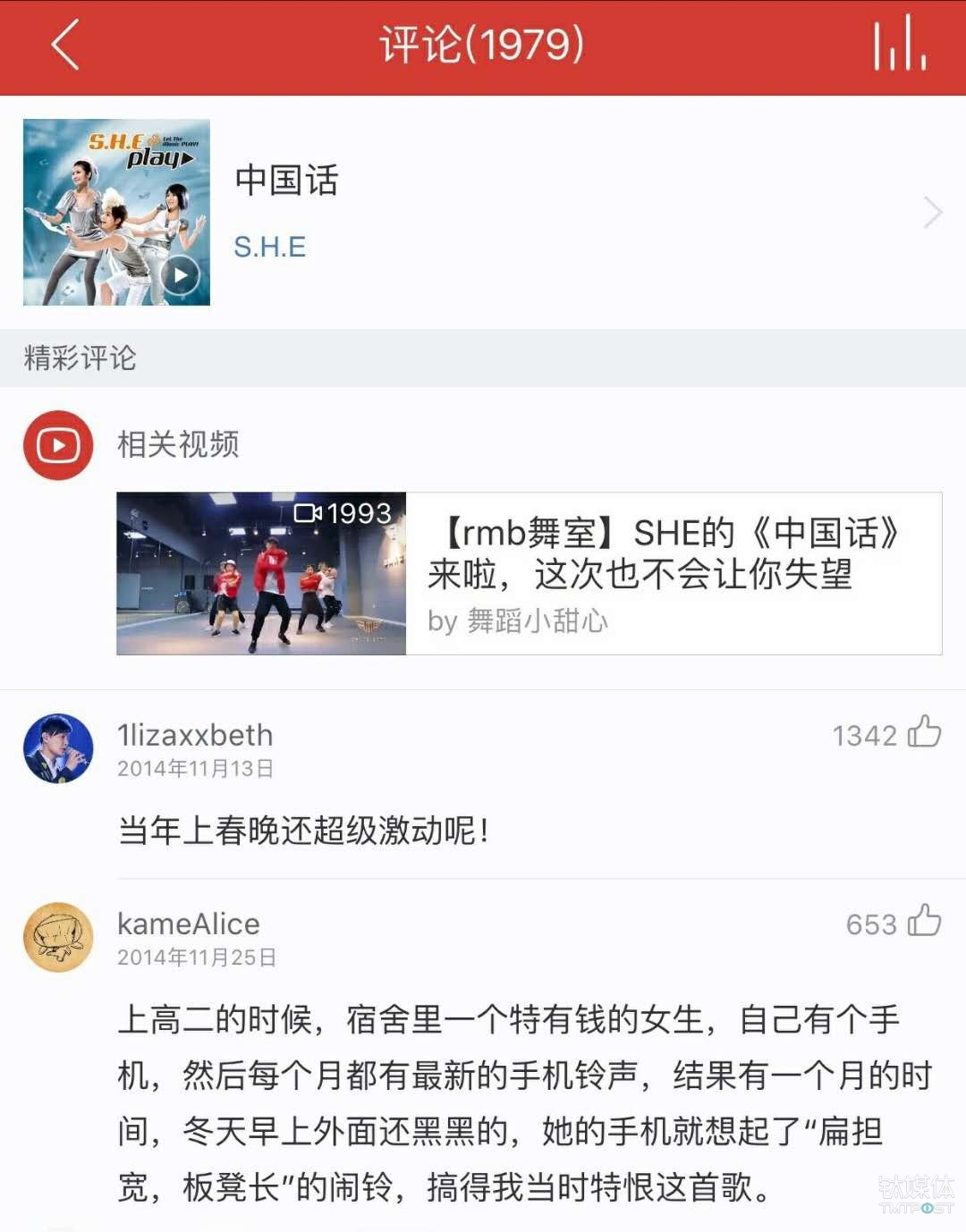966x1232 pixels.
Task: Tap the play icon on the album cover
Action: coord(179,274)
